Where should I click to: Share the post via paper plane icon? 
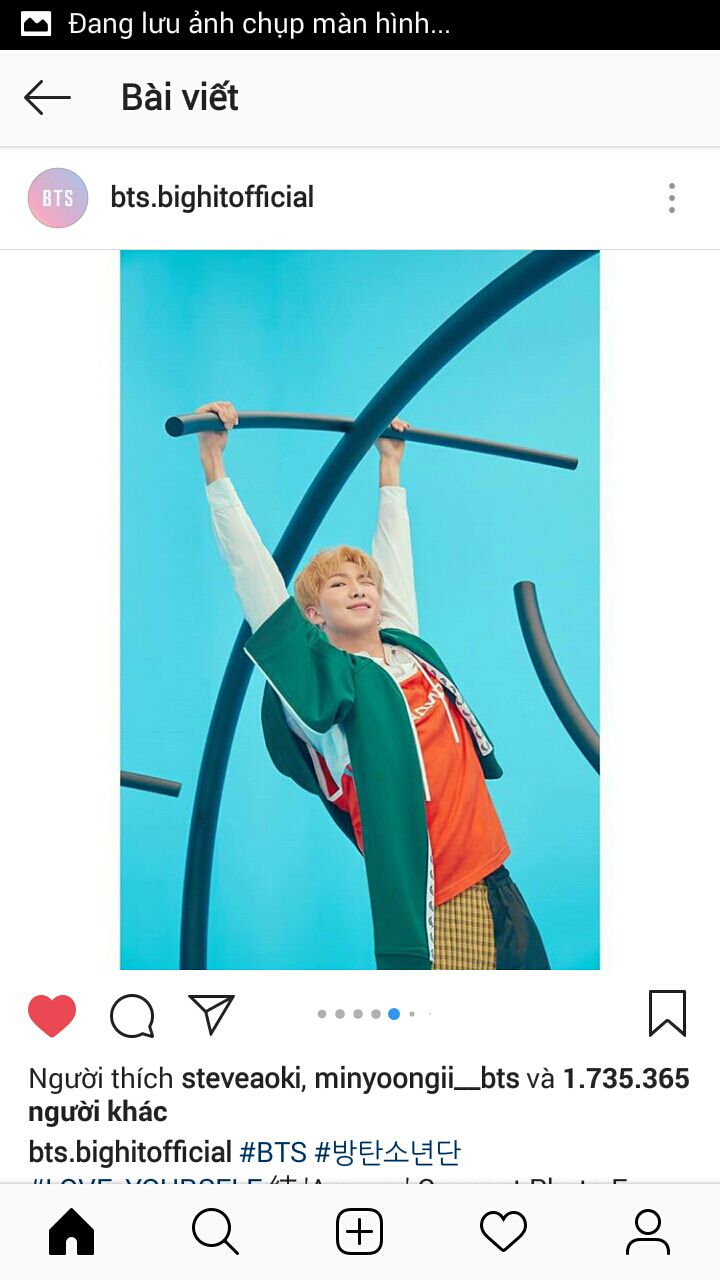point(211,1014)
